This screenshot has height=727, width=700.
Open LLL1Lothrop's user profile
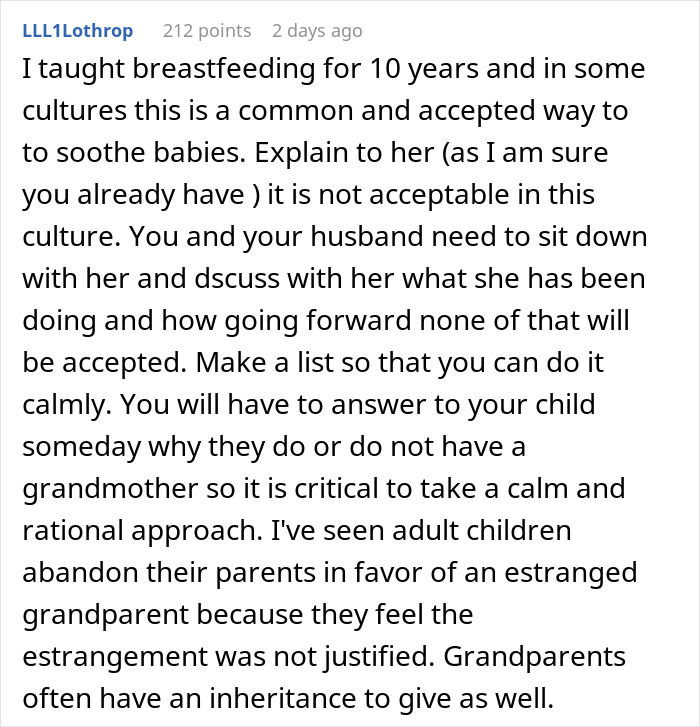pos(76,31)
